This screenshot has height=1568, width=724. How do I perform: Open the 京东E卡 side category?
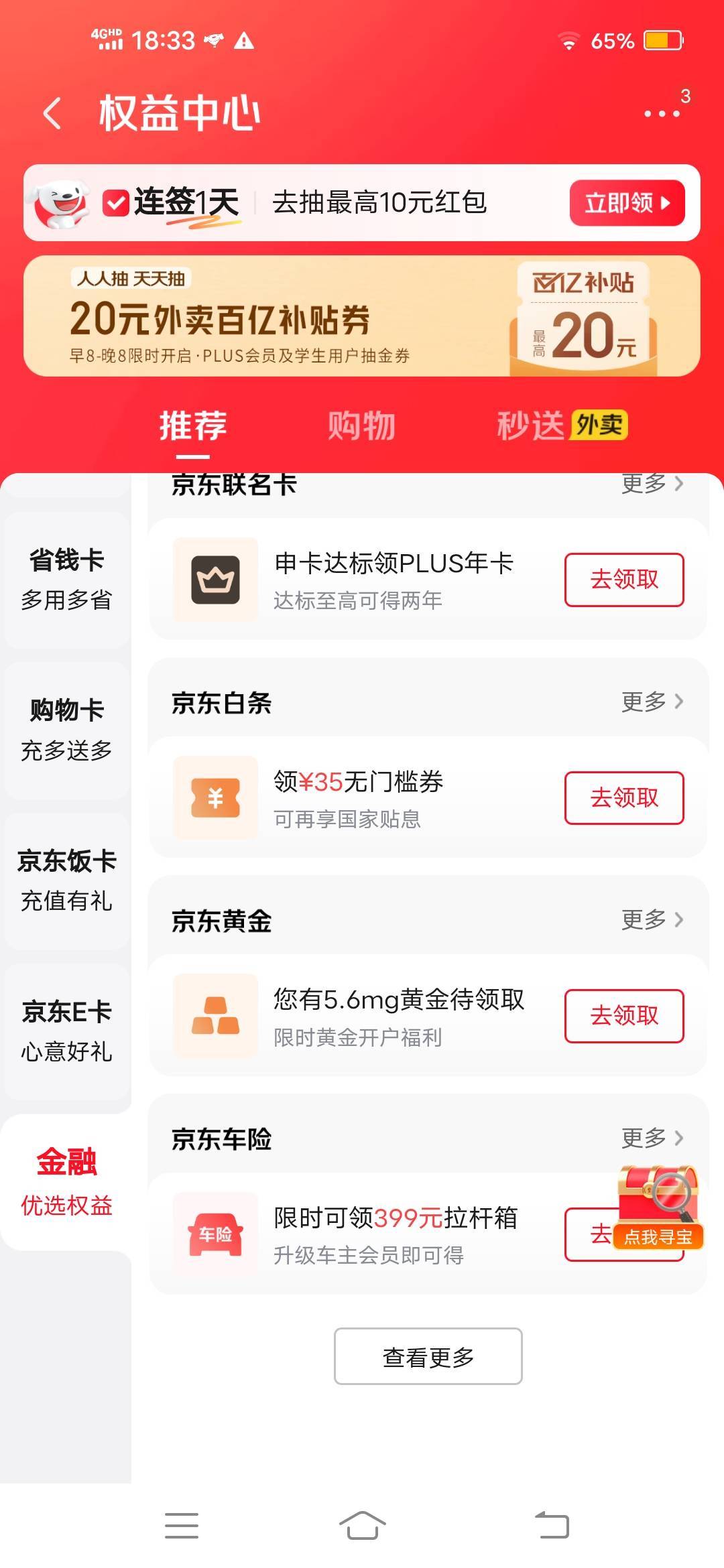(66, 1031)
